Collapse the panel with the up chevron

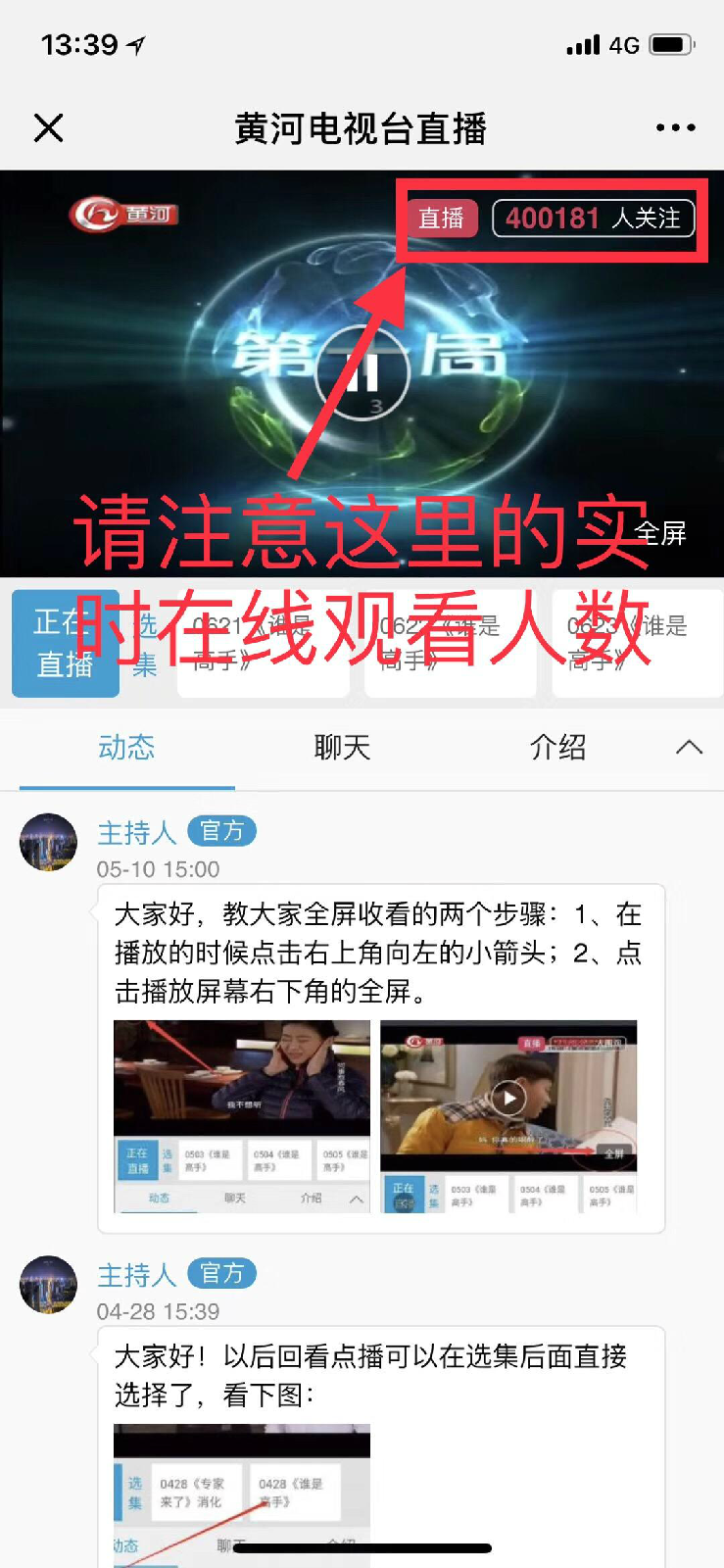pyautogui.click(x=689, y=748)
